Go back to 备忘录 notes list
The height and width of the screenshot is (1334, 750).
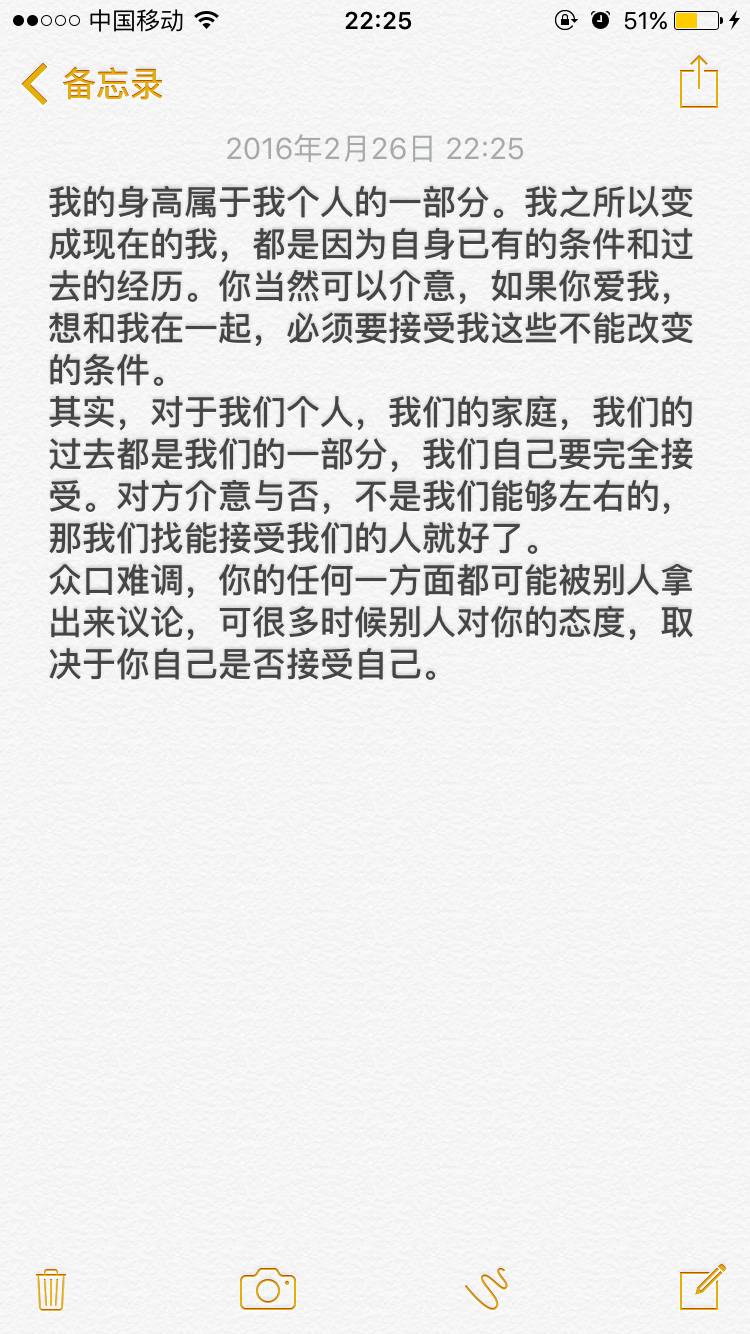click(x=92, y=84)
